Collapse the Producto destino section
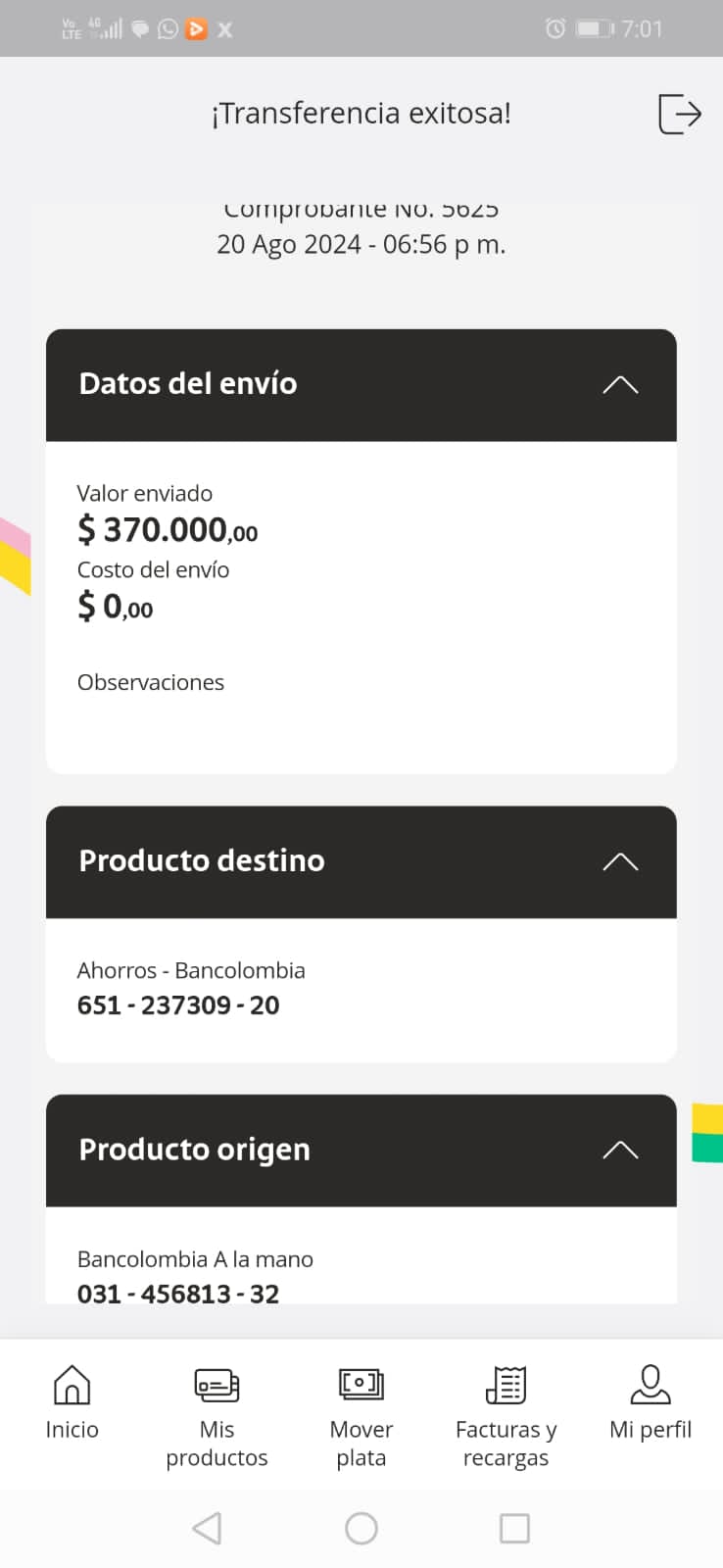Screen dimensions: 723x1568 (x=619, y=861)
